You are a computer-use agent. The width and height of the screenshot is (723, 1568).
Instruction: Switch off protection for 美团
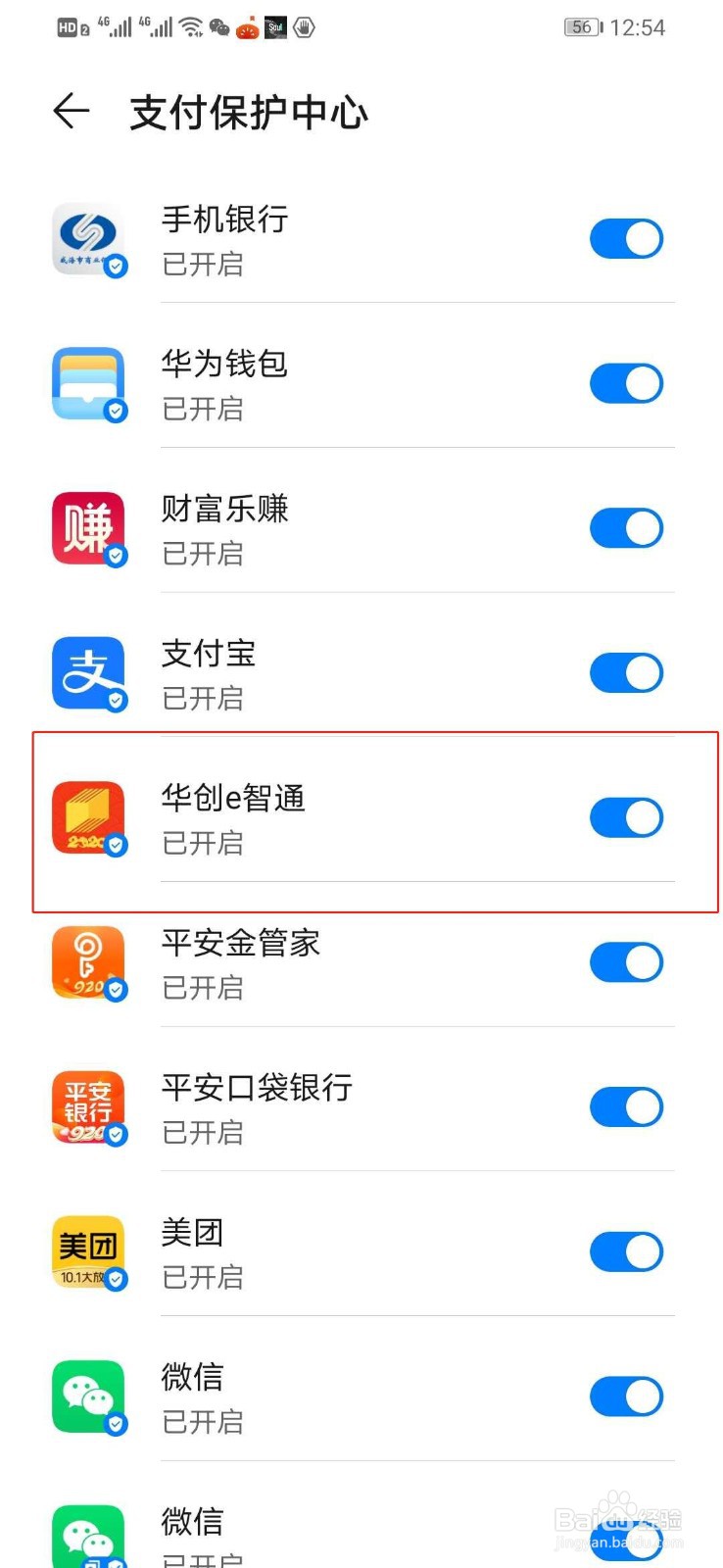tap(627, 1251)
